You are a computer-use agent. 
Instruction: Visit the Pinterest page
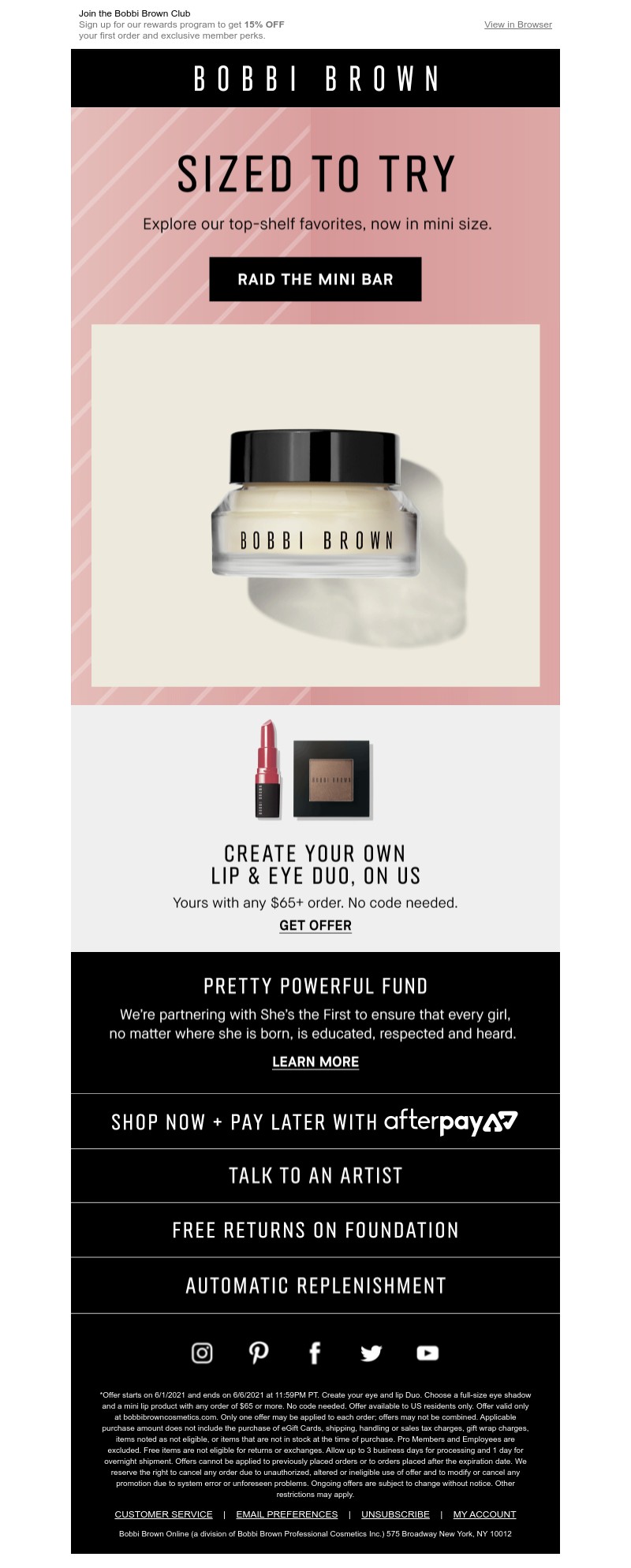tap(259, 1353)
